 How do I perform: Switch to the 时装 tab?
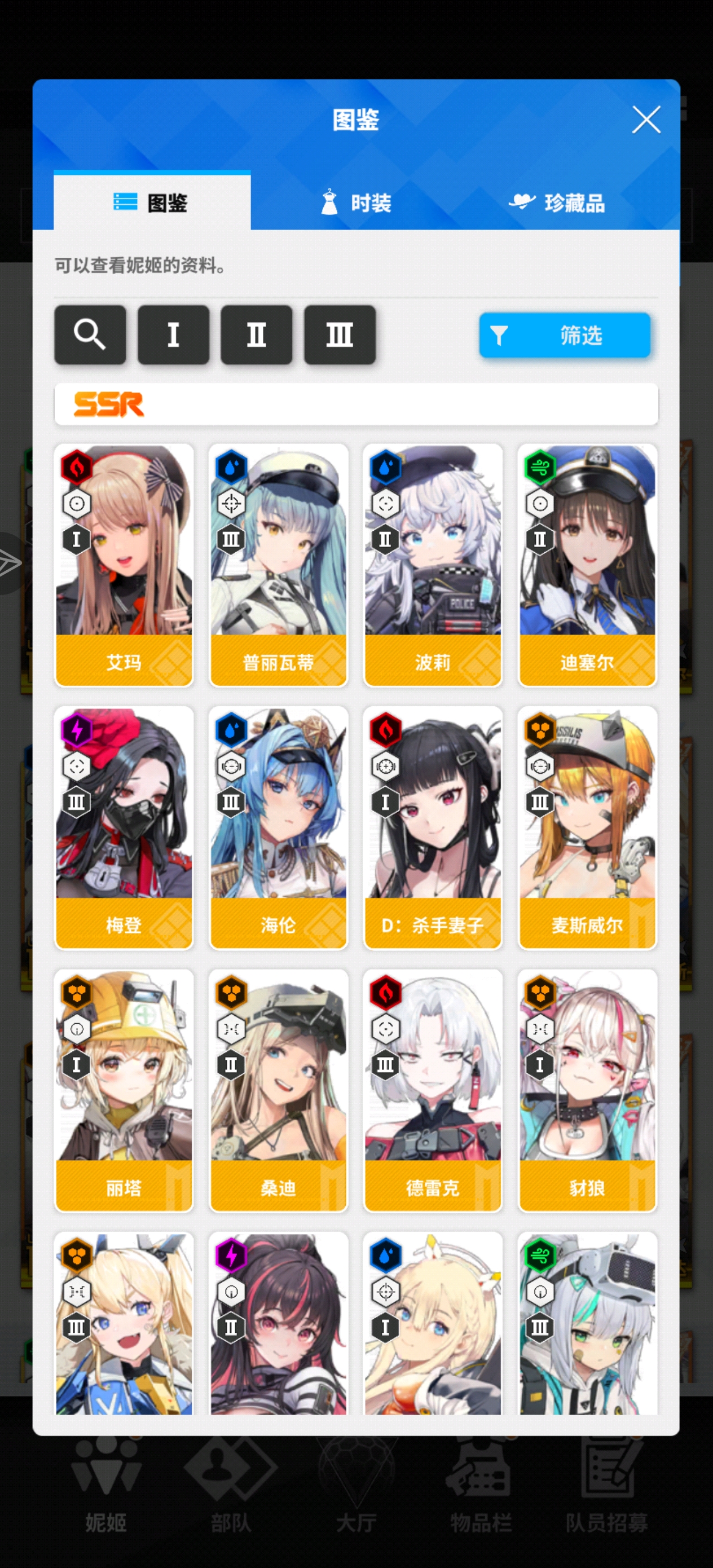(355, 202)
